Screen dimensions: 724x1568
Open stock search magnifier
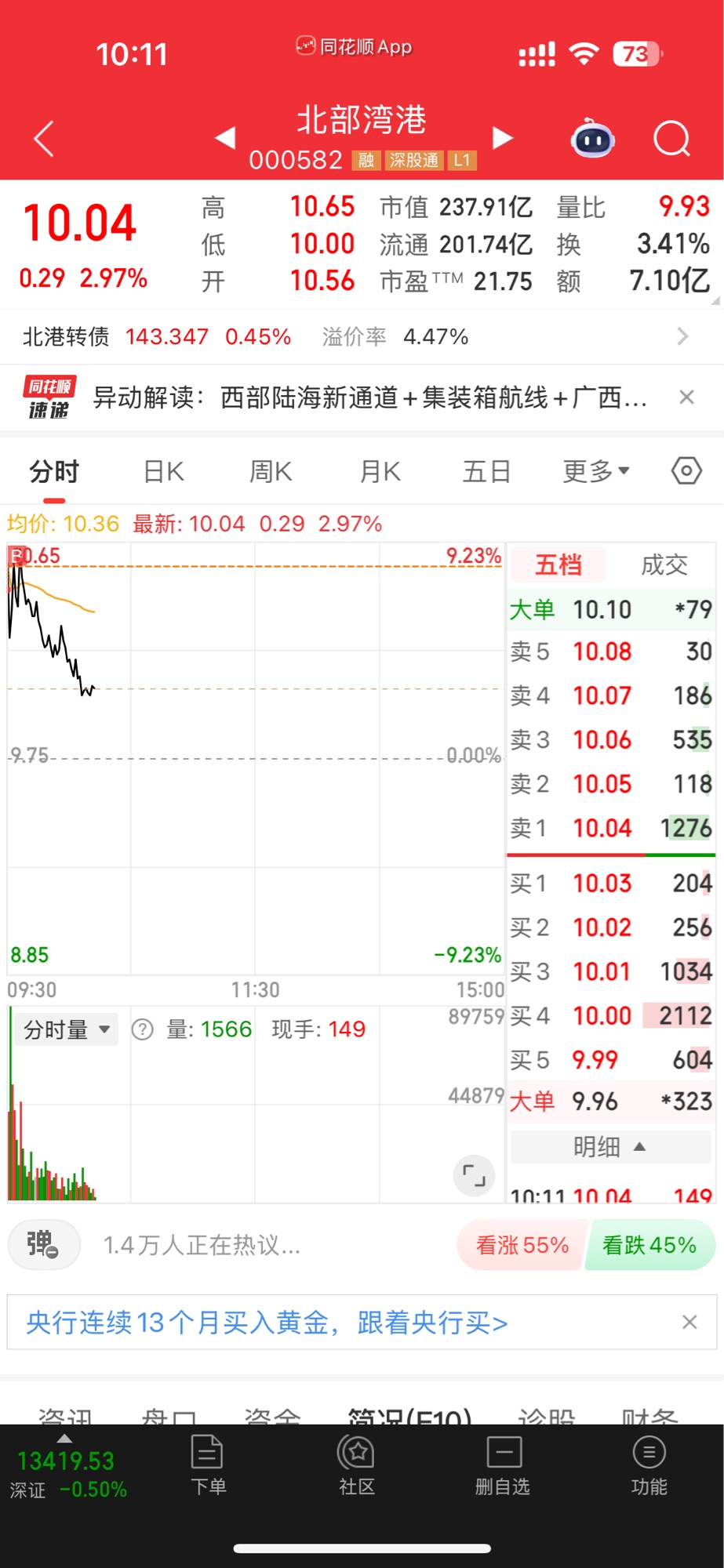pos(671,140)
